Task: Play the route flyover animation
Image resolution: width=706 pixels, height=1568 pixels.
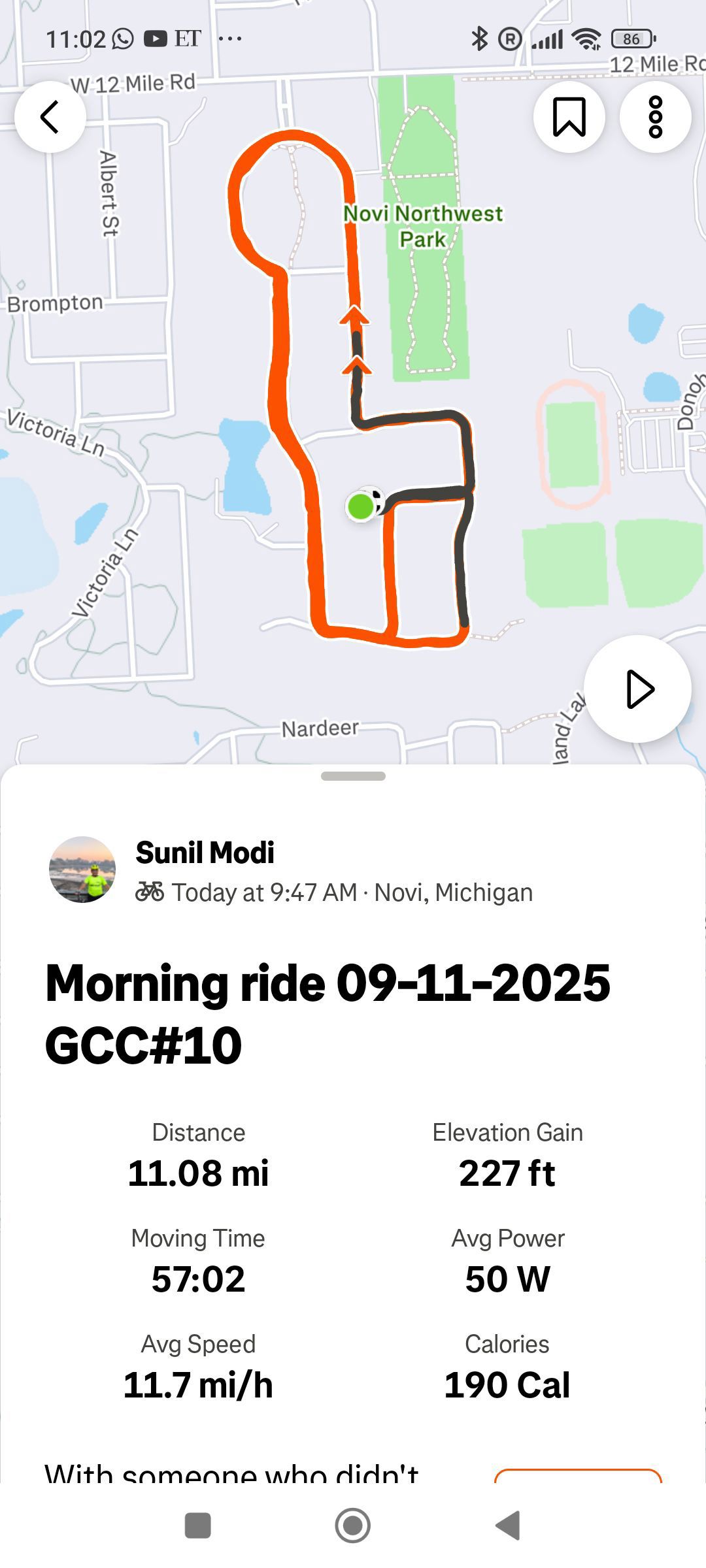Action: click(x=637, y=689)
